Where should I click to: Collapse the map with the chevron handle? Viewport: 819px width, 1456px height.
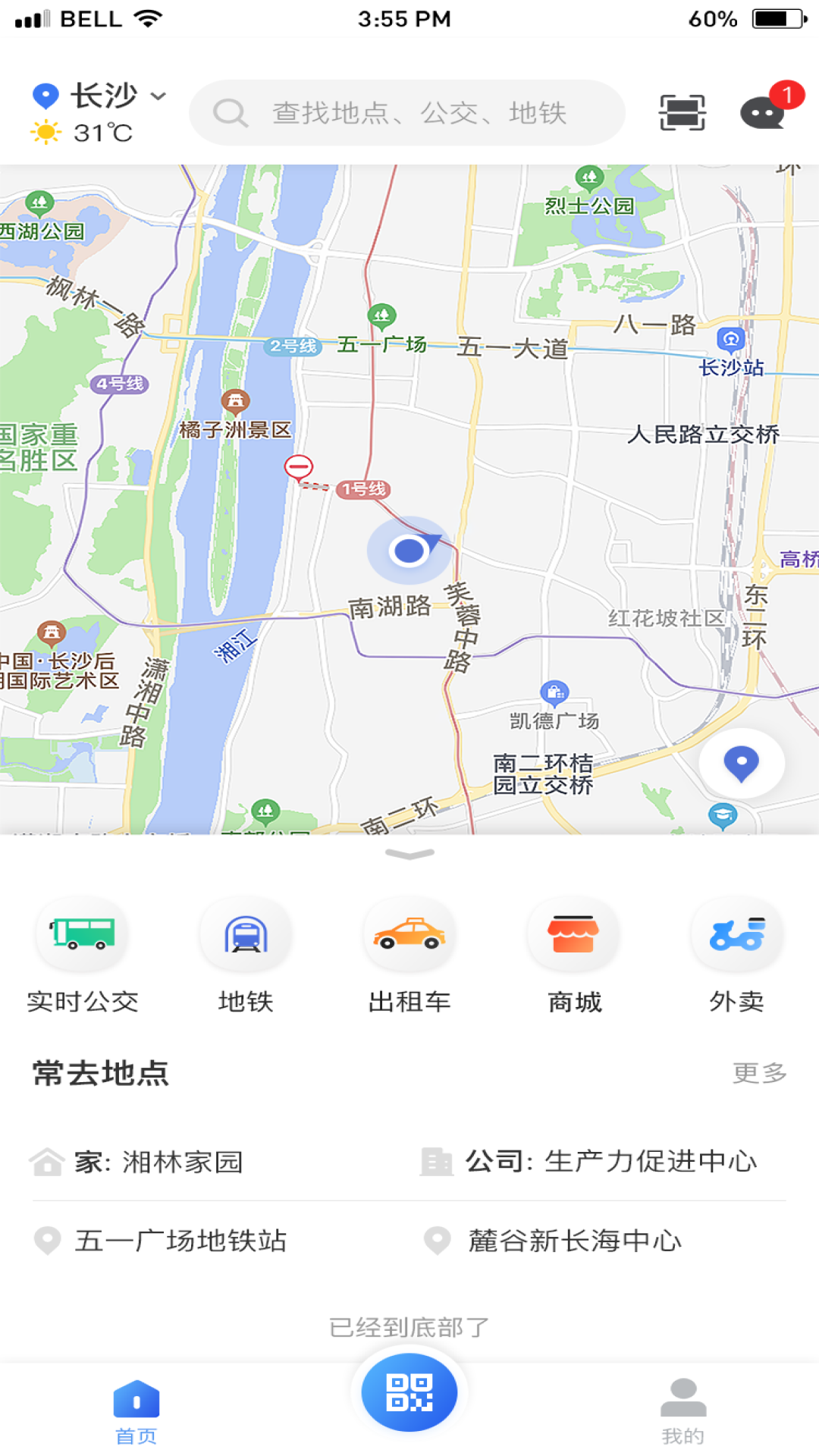tap(409, 854)
